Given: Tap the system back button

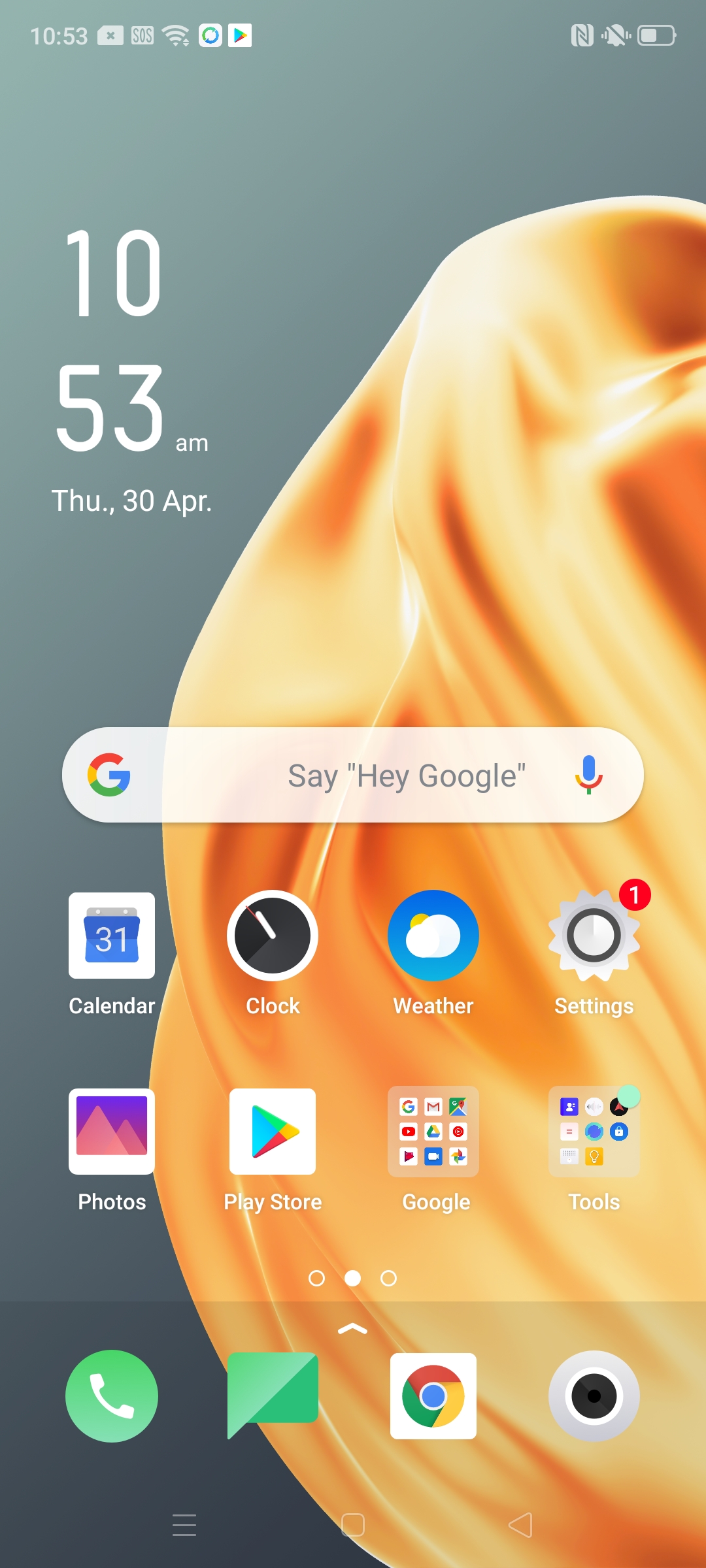Looking at the screenshot, I should (521, 1525).
